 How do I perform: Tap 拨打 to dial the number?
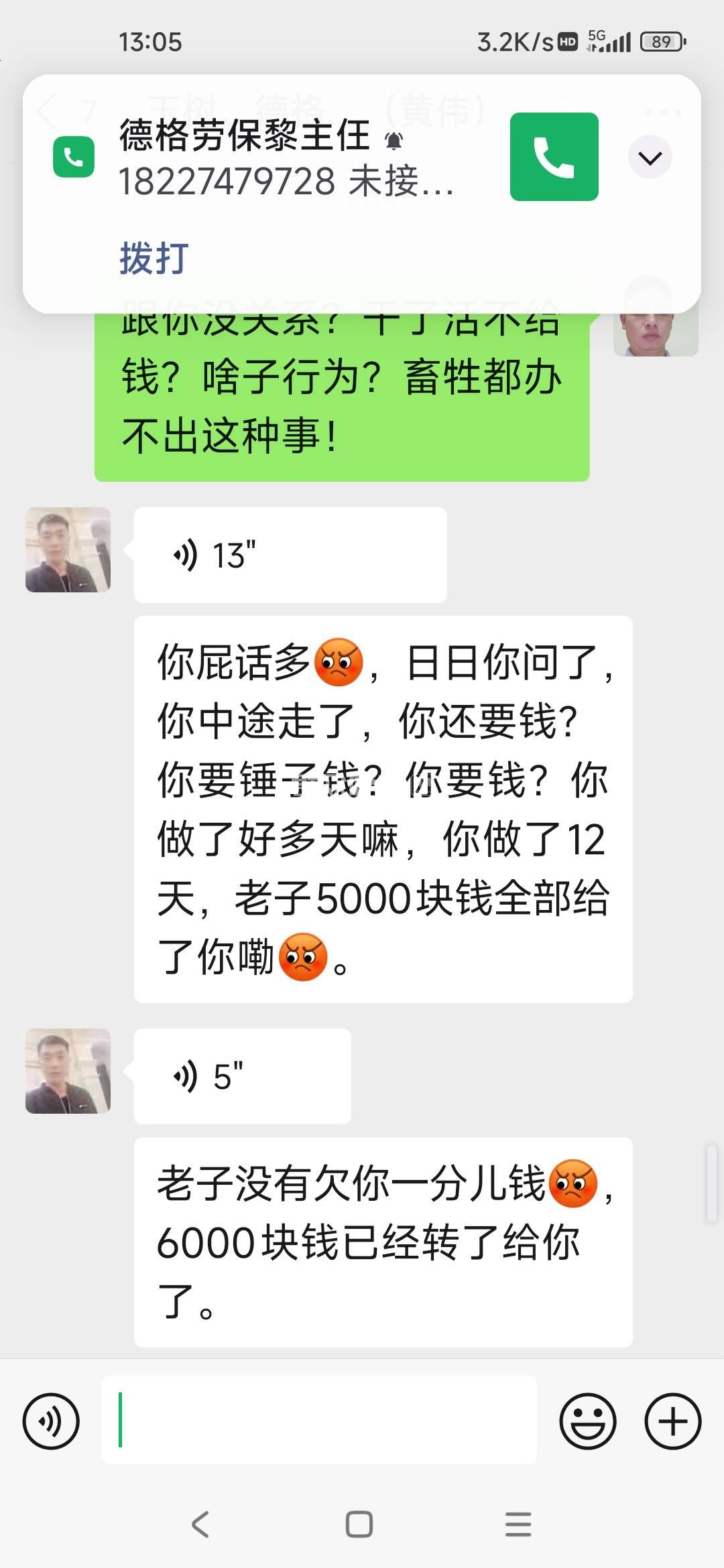154,258
